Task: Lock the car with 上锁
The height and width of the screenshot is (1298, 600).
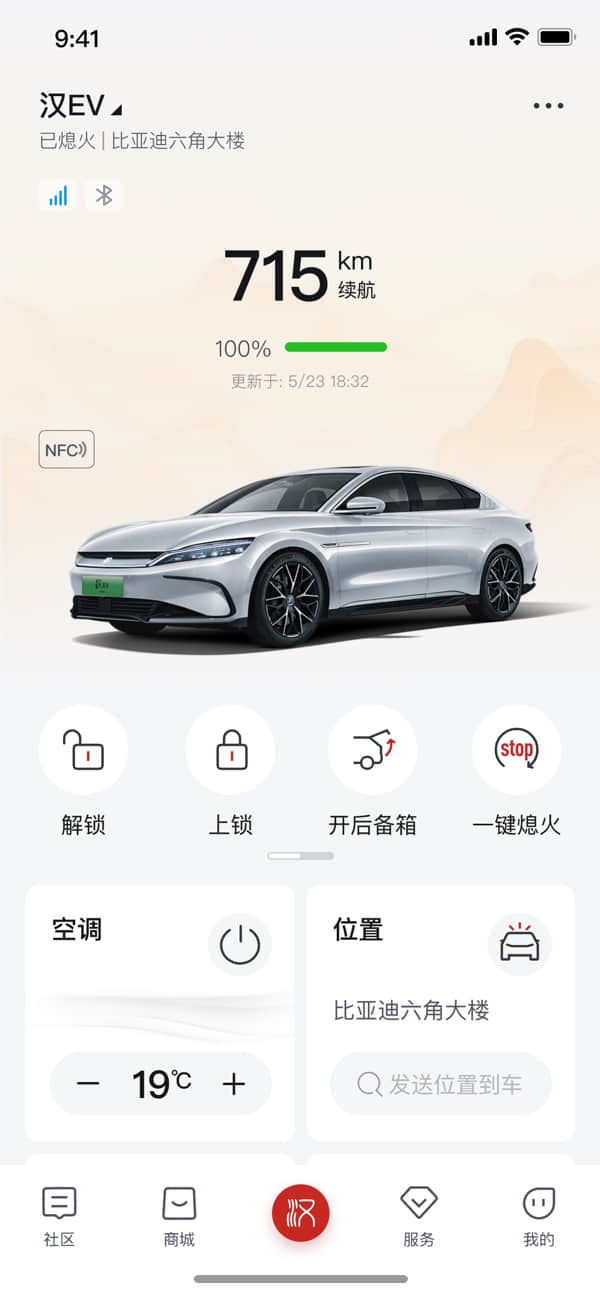Action: (x=231, y=750)
